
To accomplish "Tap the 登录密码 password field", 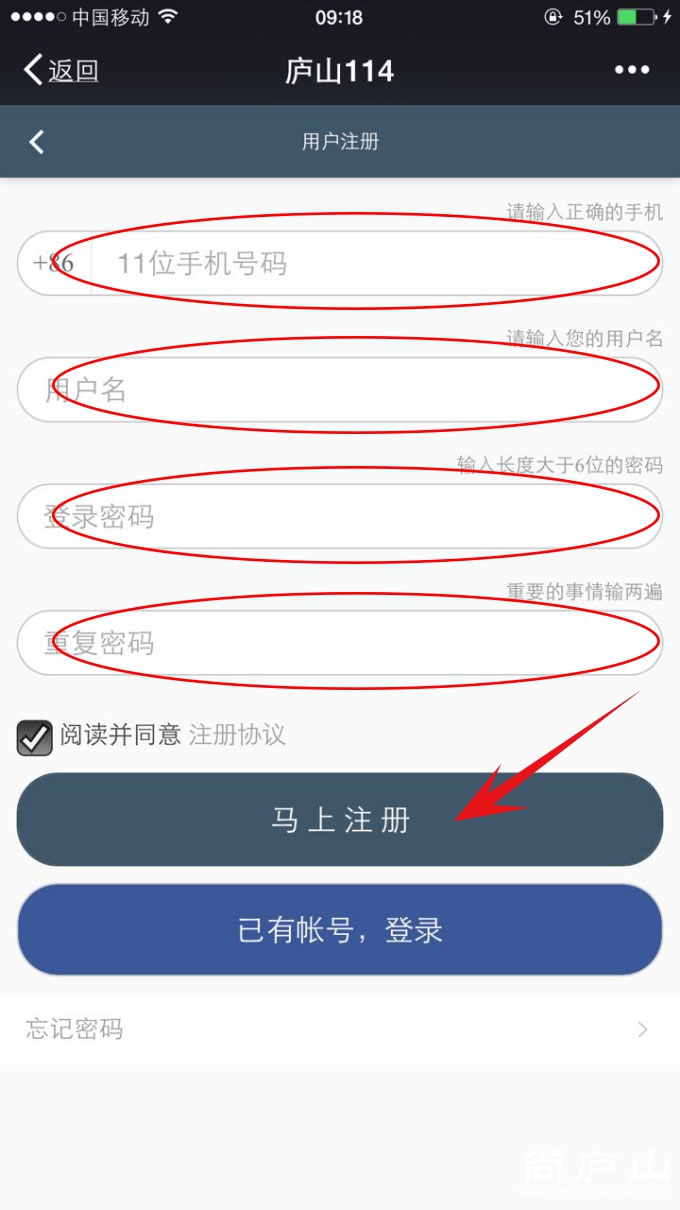I will coord(340,517).
